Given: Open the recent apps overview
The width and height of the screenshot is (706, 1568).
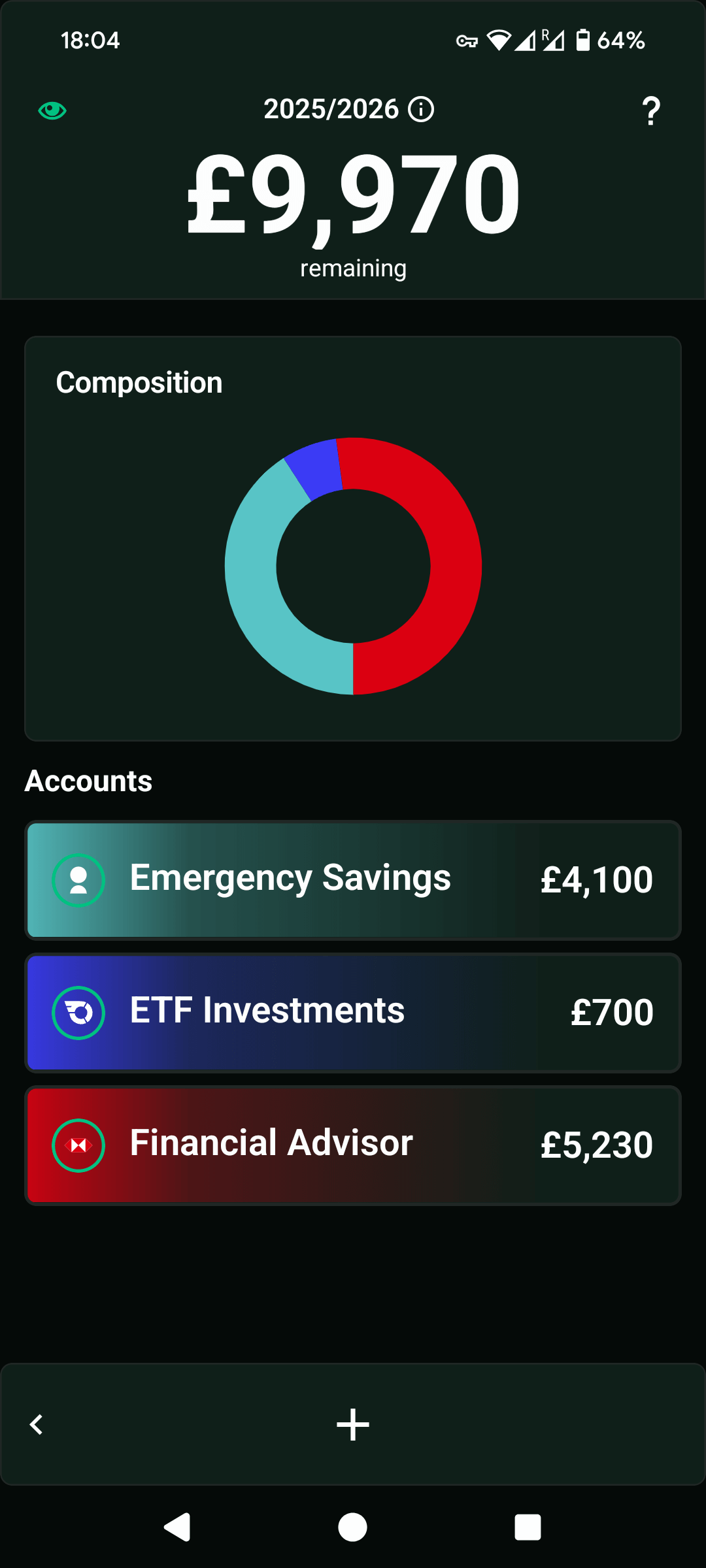Looking at the screenshot, I should [x=528, y=1527].
